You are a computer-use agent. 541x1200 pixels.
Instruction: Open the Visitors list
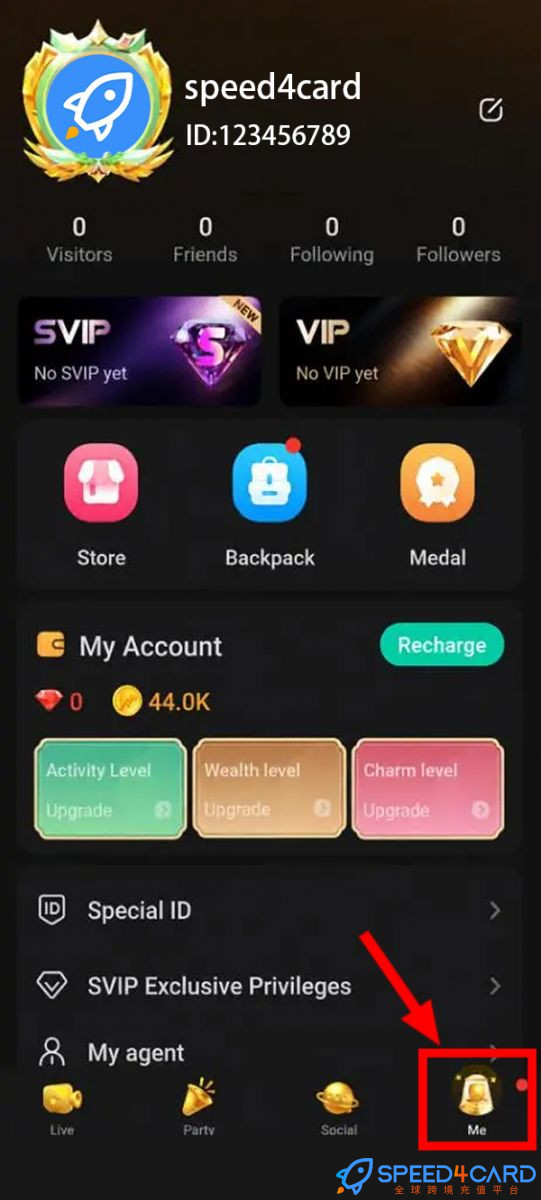[x=79, y=241]
